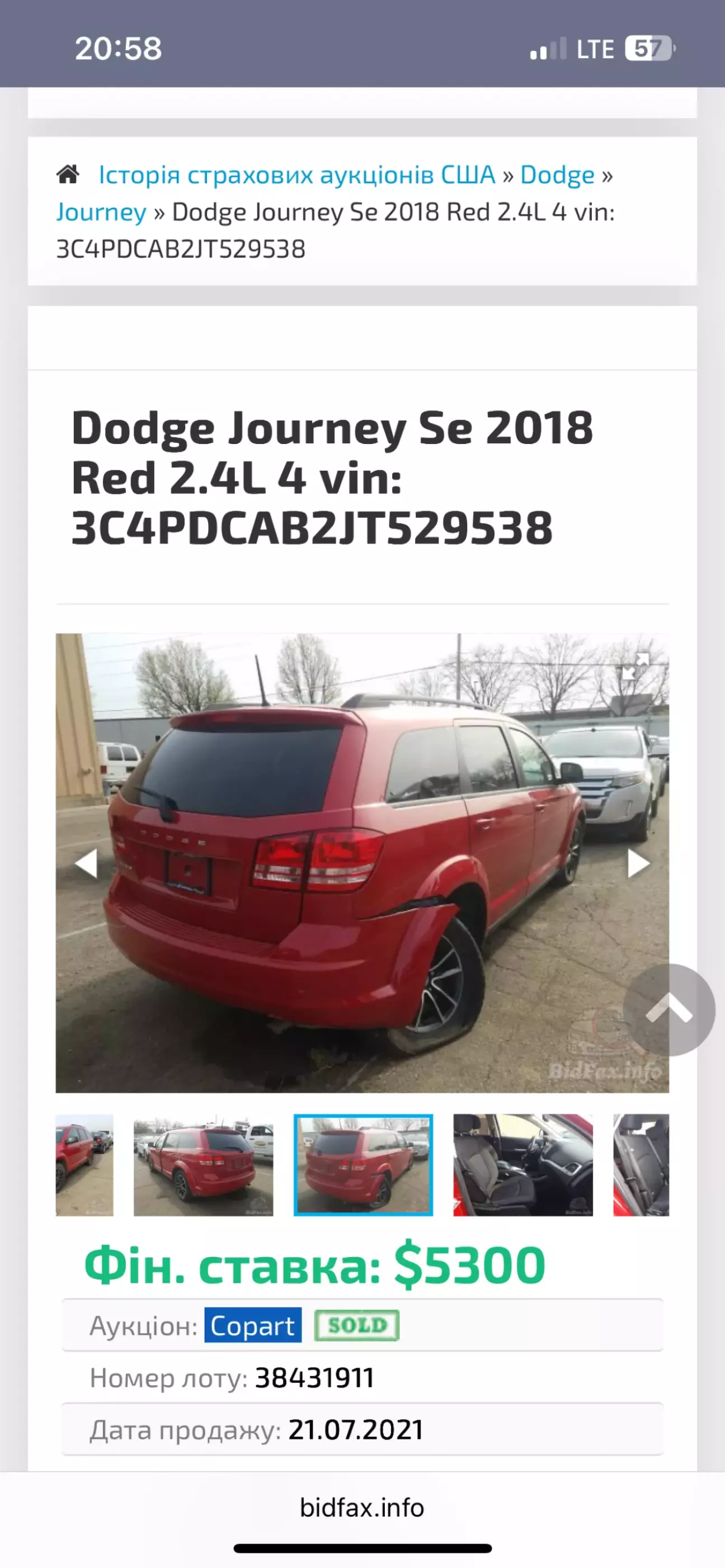Open the Історія страхових аукціонів США link

[x=297, y=175]
